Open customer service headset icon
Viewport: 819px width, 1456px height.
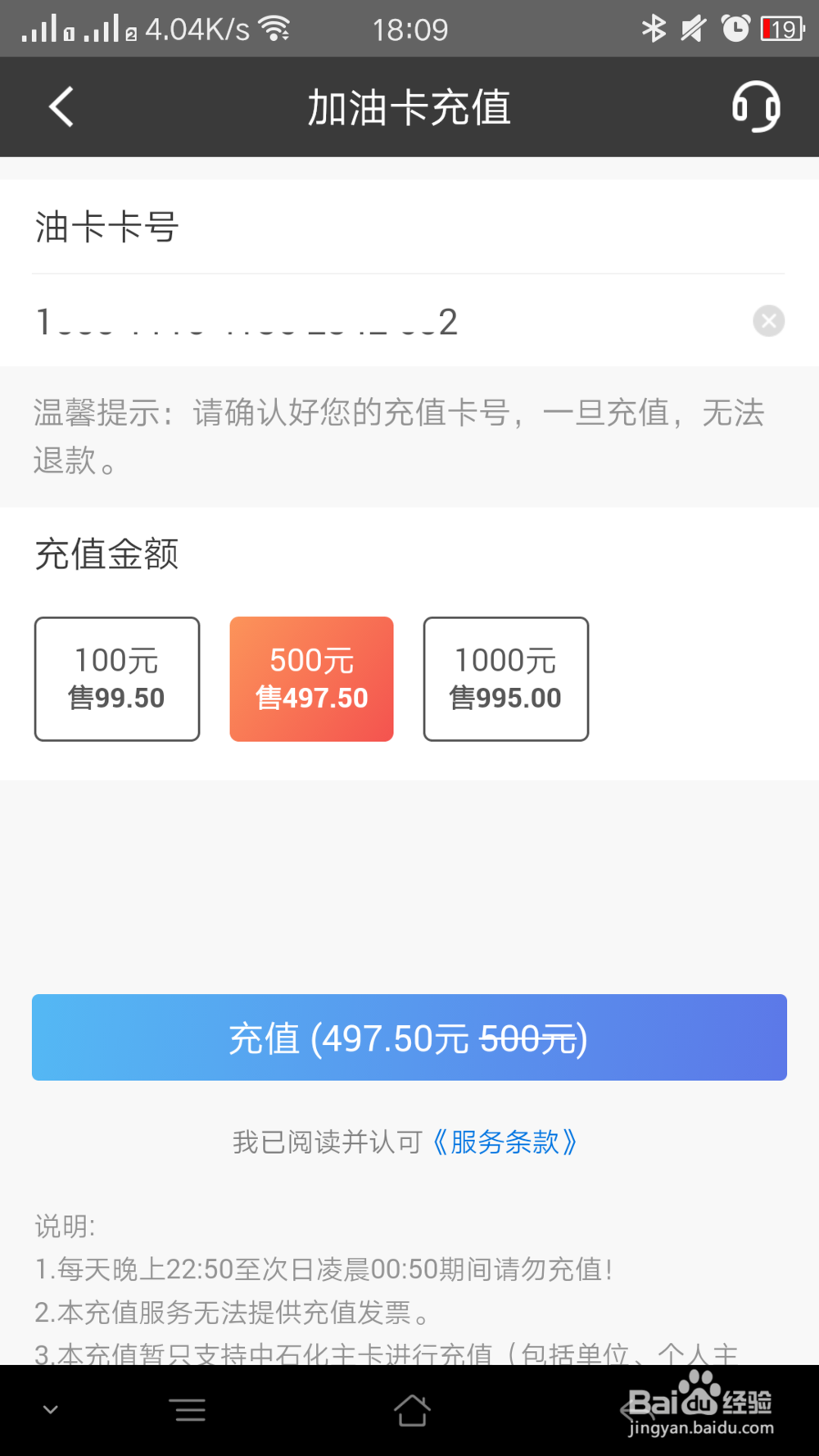click(755, 106)
